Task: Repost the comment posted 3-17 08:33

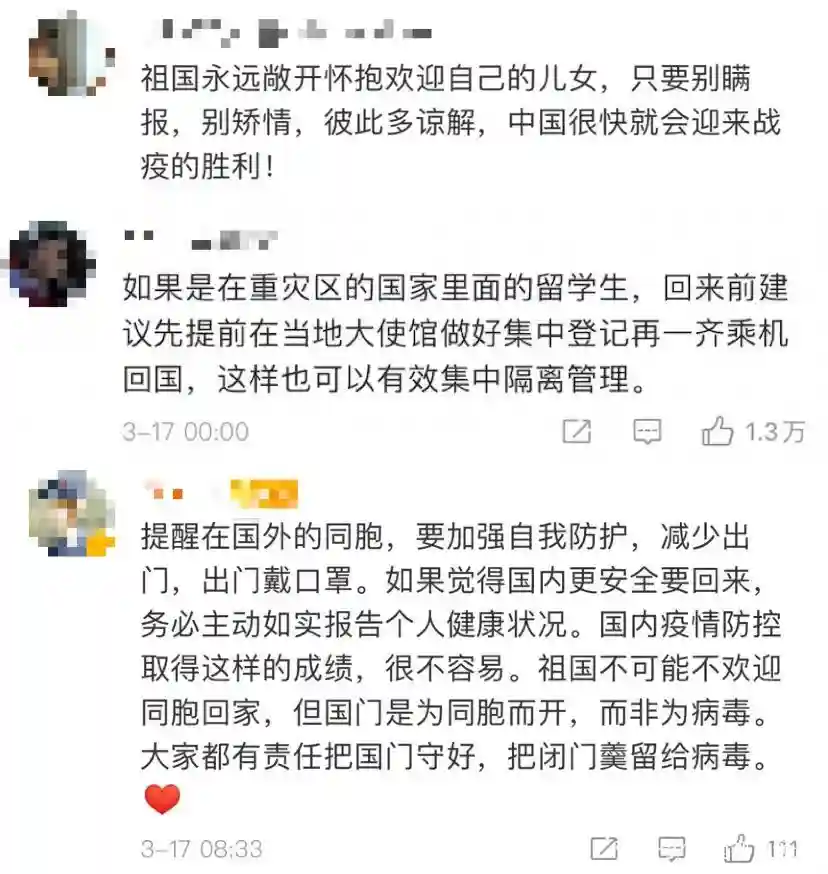Action: coord(604,850)
